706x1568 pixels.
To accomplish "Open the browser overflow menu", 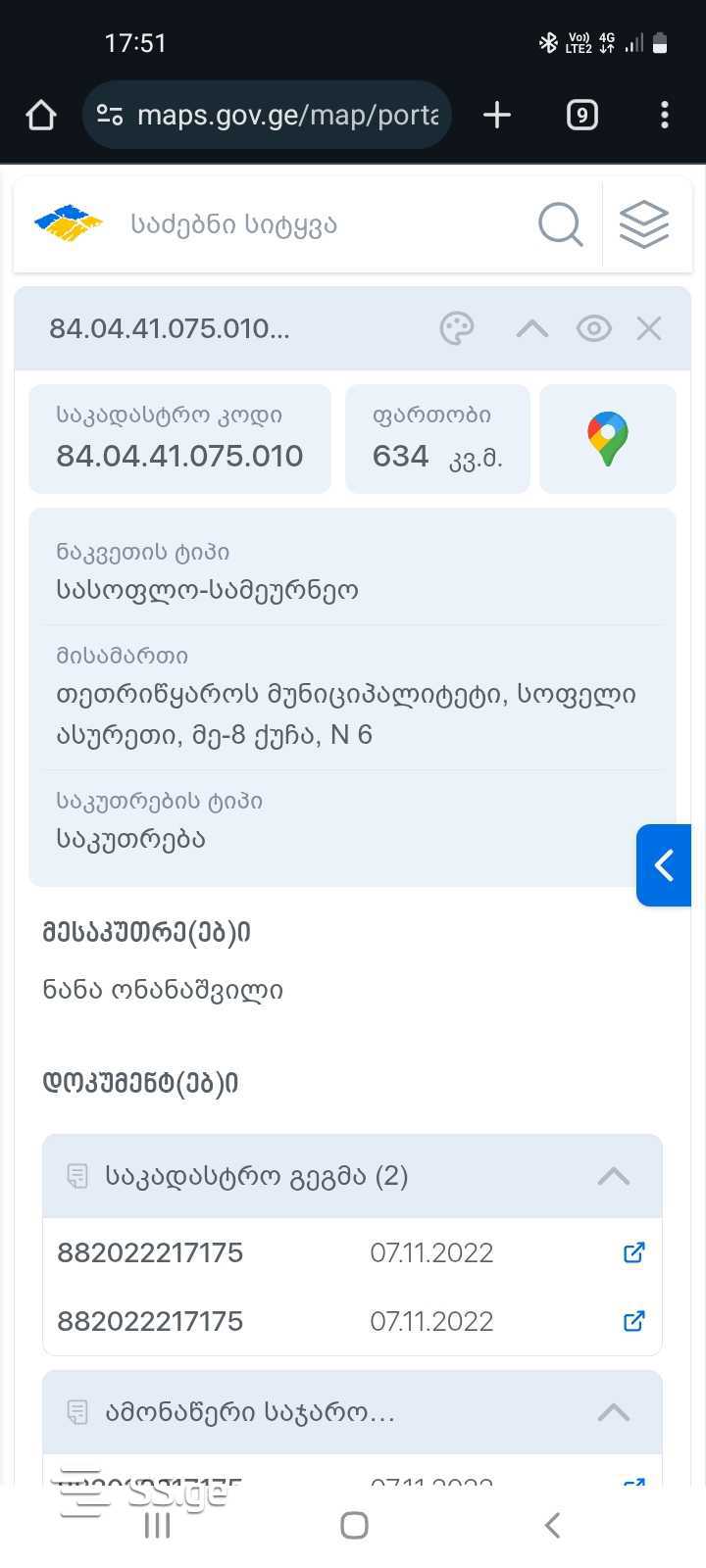I will 665,116.
